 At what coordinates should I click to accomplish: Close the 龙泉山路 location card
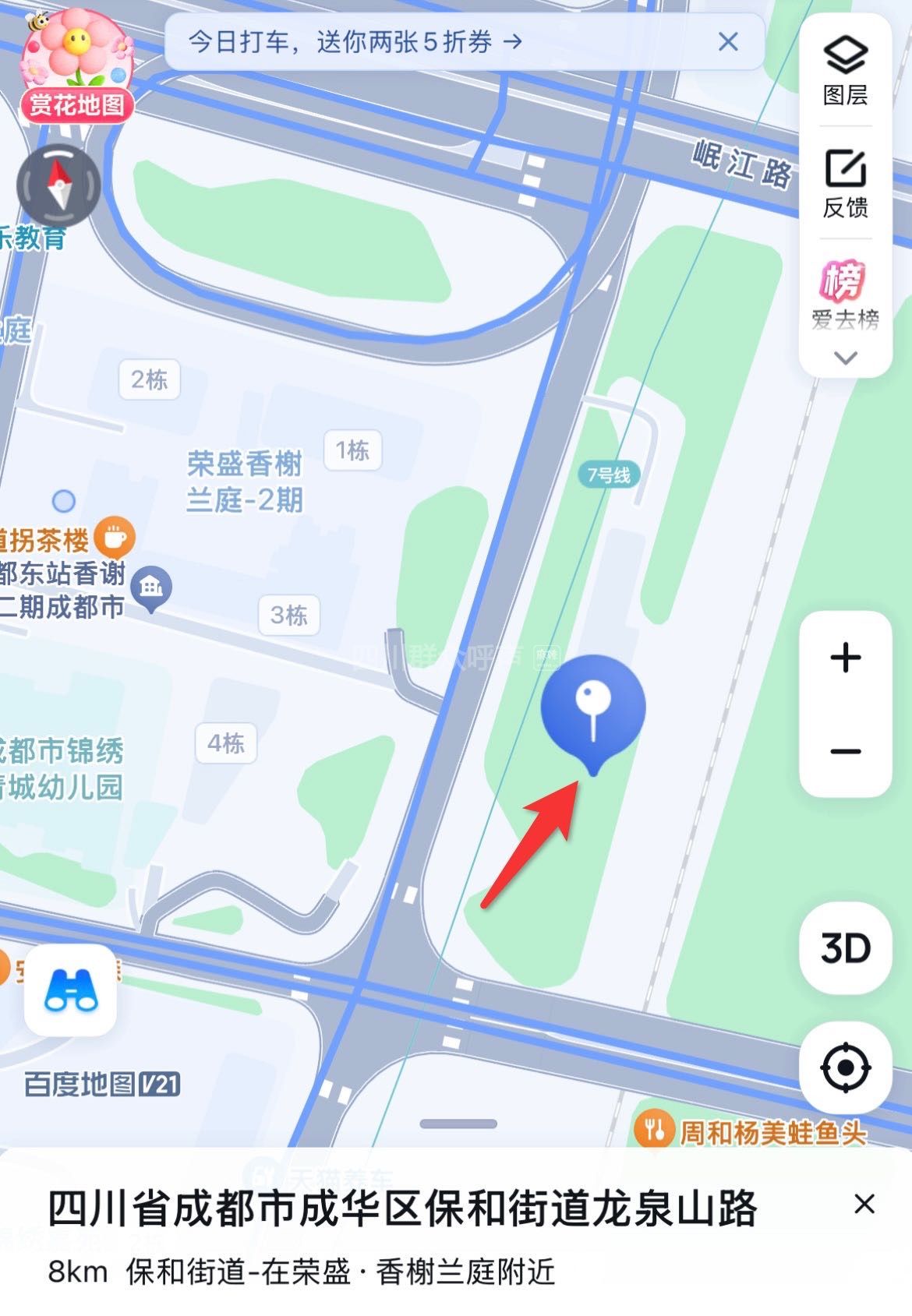(864, 1204)
